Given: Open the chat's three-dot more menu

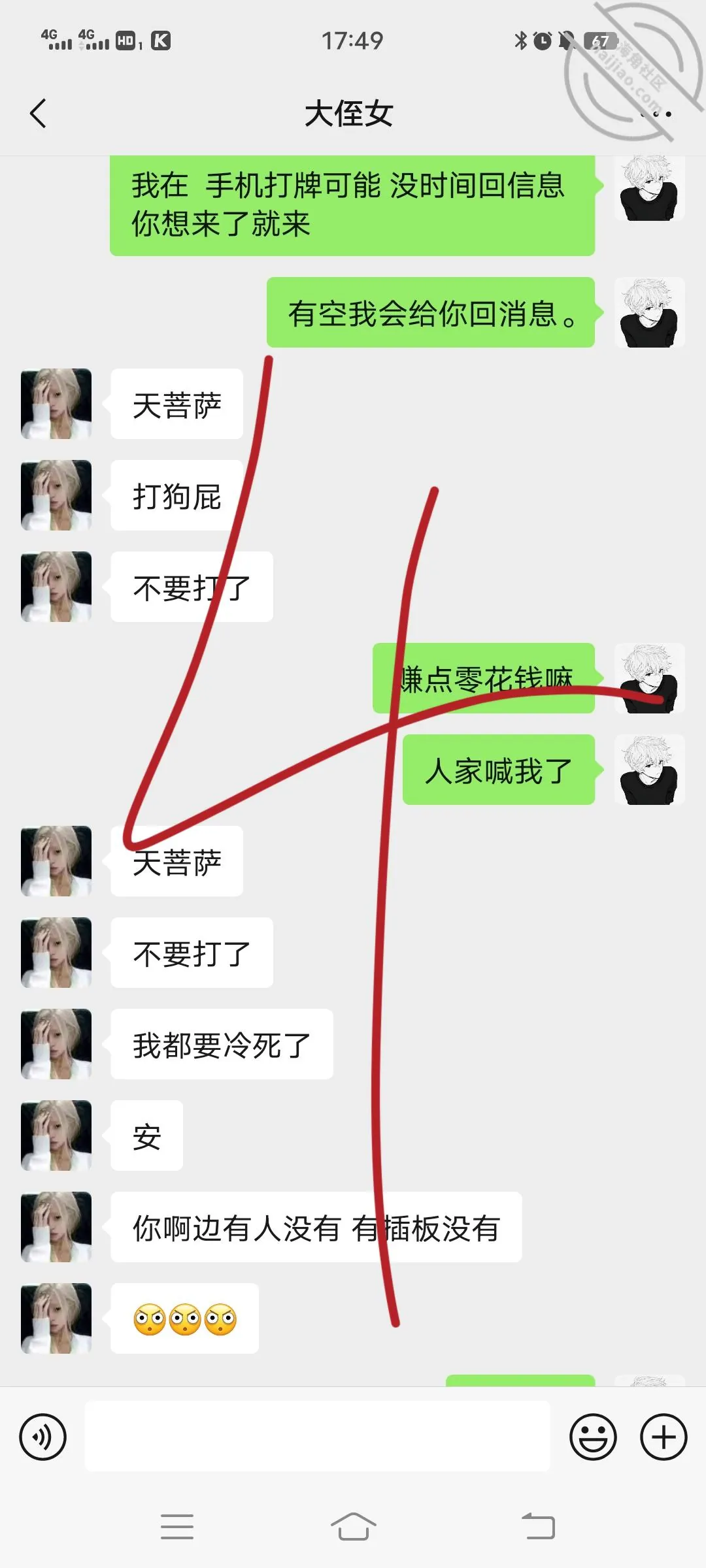Looking at the screenshot, I should pyautogui.click(x=656, y=114).
